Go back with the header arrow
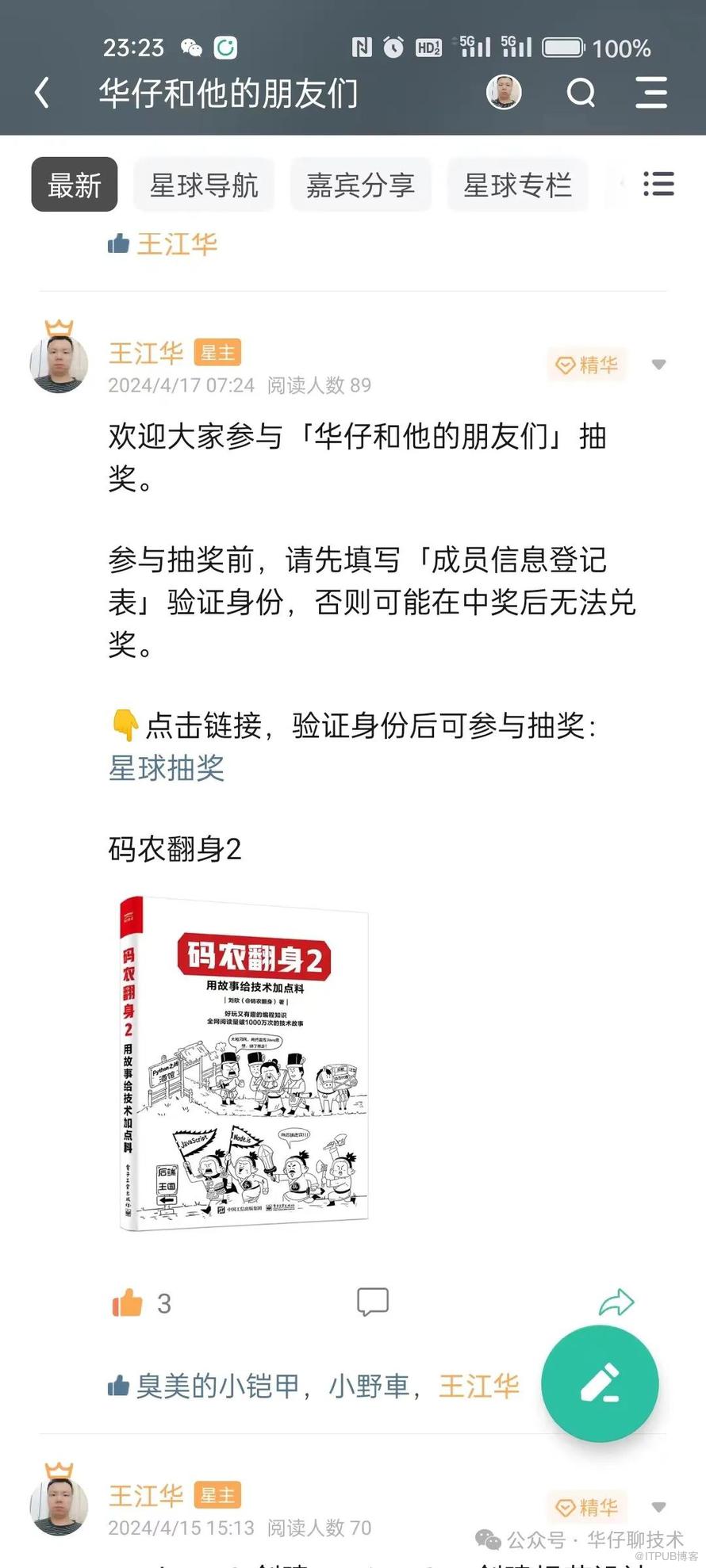This screenshot has width=706, height=1568. click(x=43, y=93)
